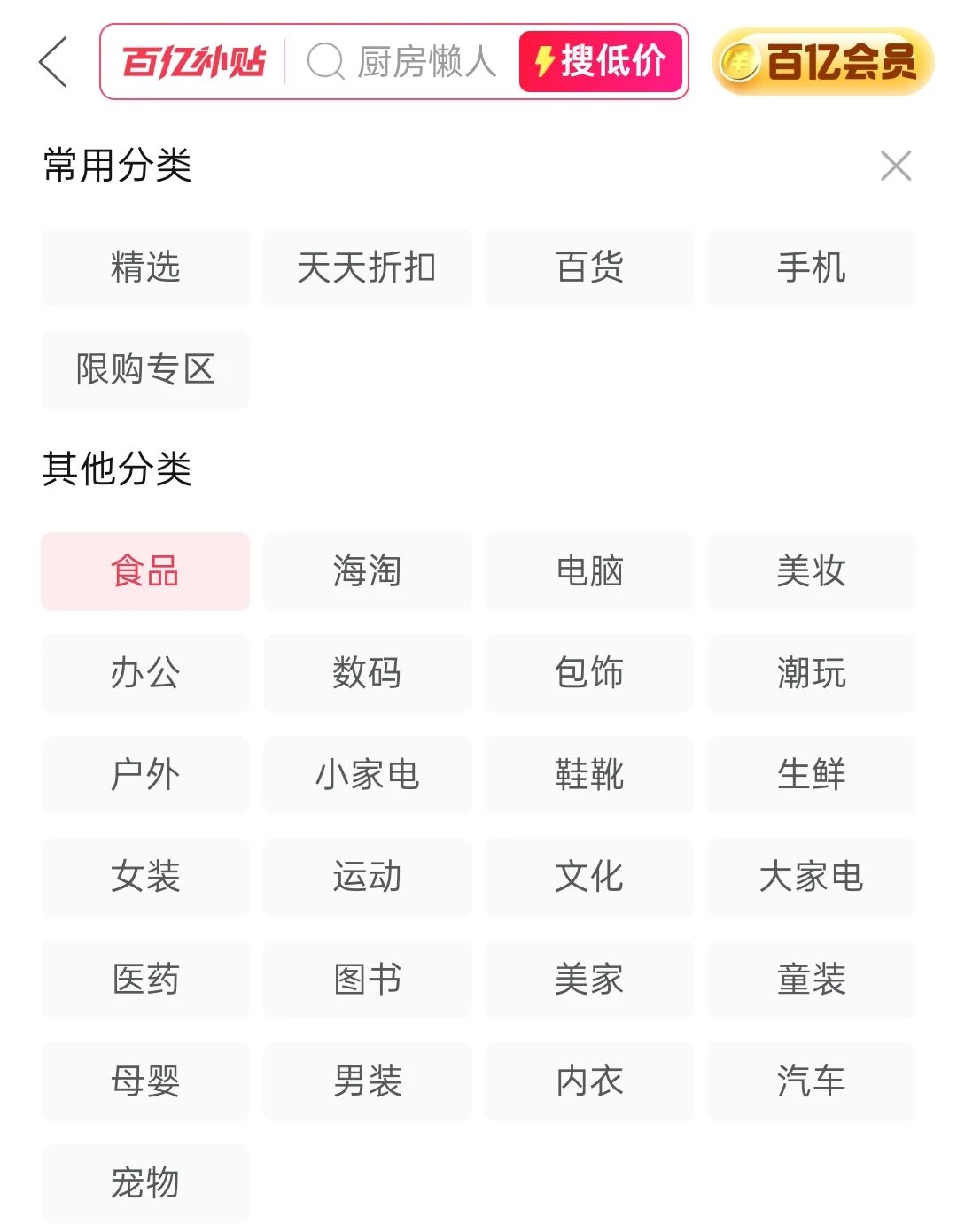
Task: Select the 小家电 category chip
Action: 367,775
